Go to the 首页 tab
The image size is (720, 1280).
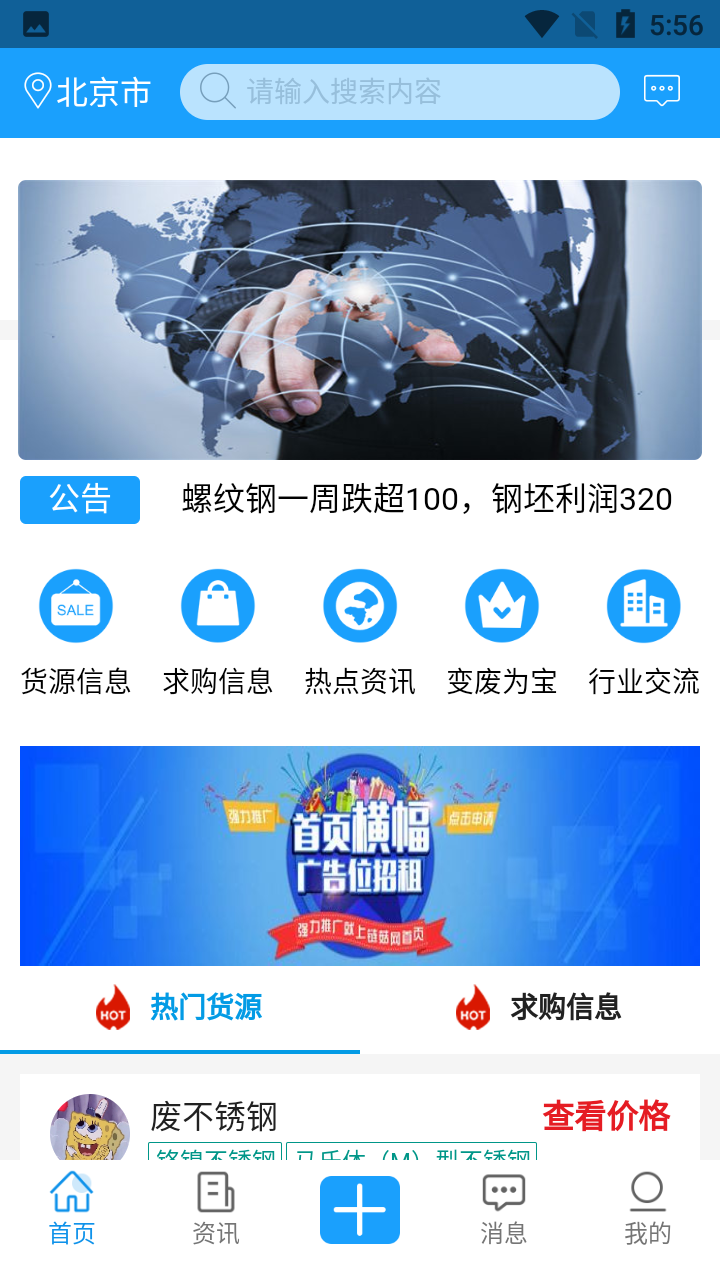click(72, 1210)
